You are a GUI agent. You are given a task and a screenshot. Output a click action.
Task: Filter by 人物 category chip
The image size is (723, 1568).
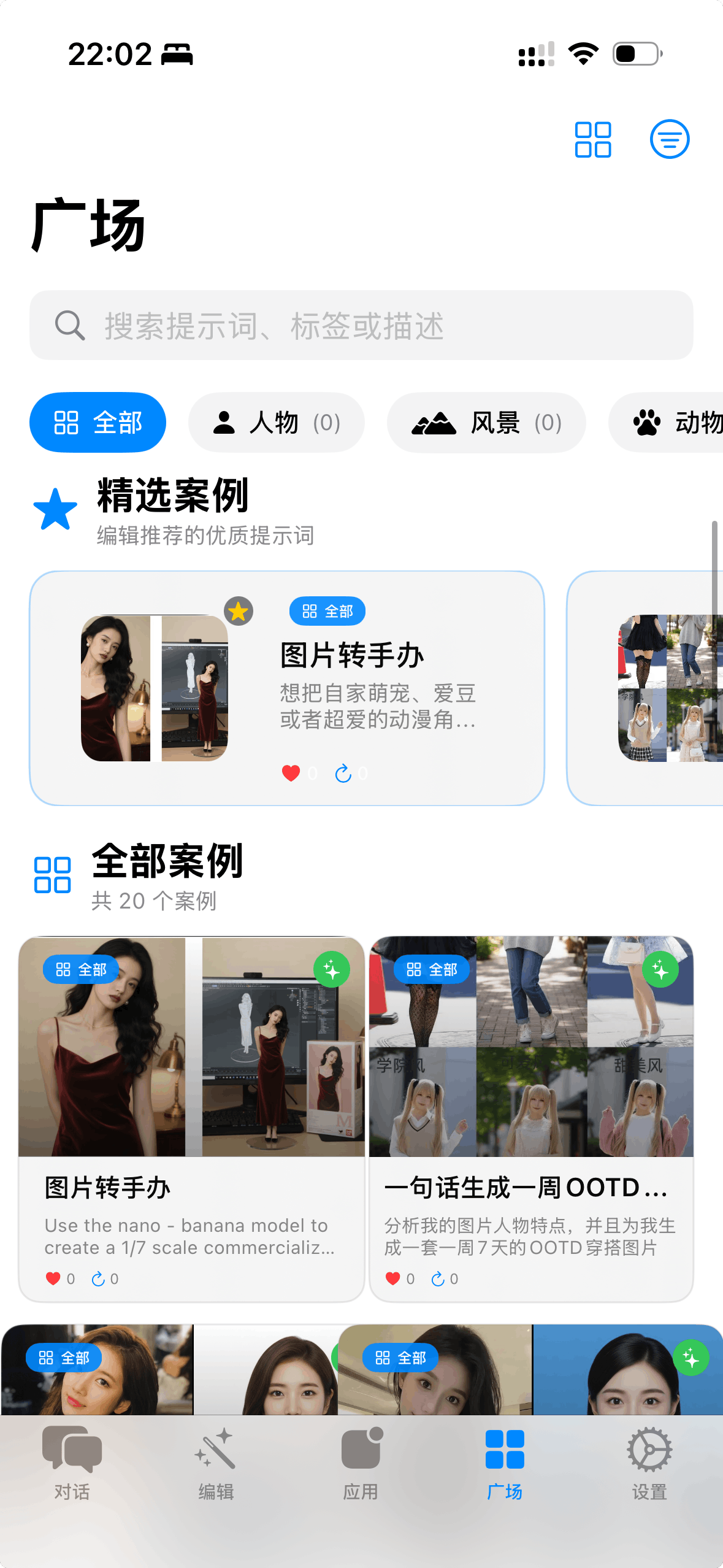(276, 423)
